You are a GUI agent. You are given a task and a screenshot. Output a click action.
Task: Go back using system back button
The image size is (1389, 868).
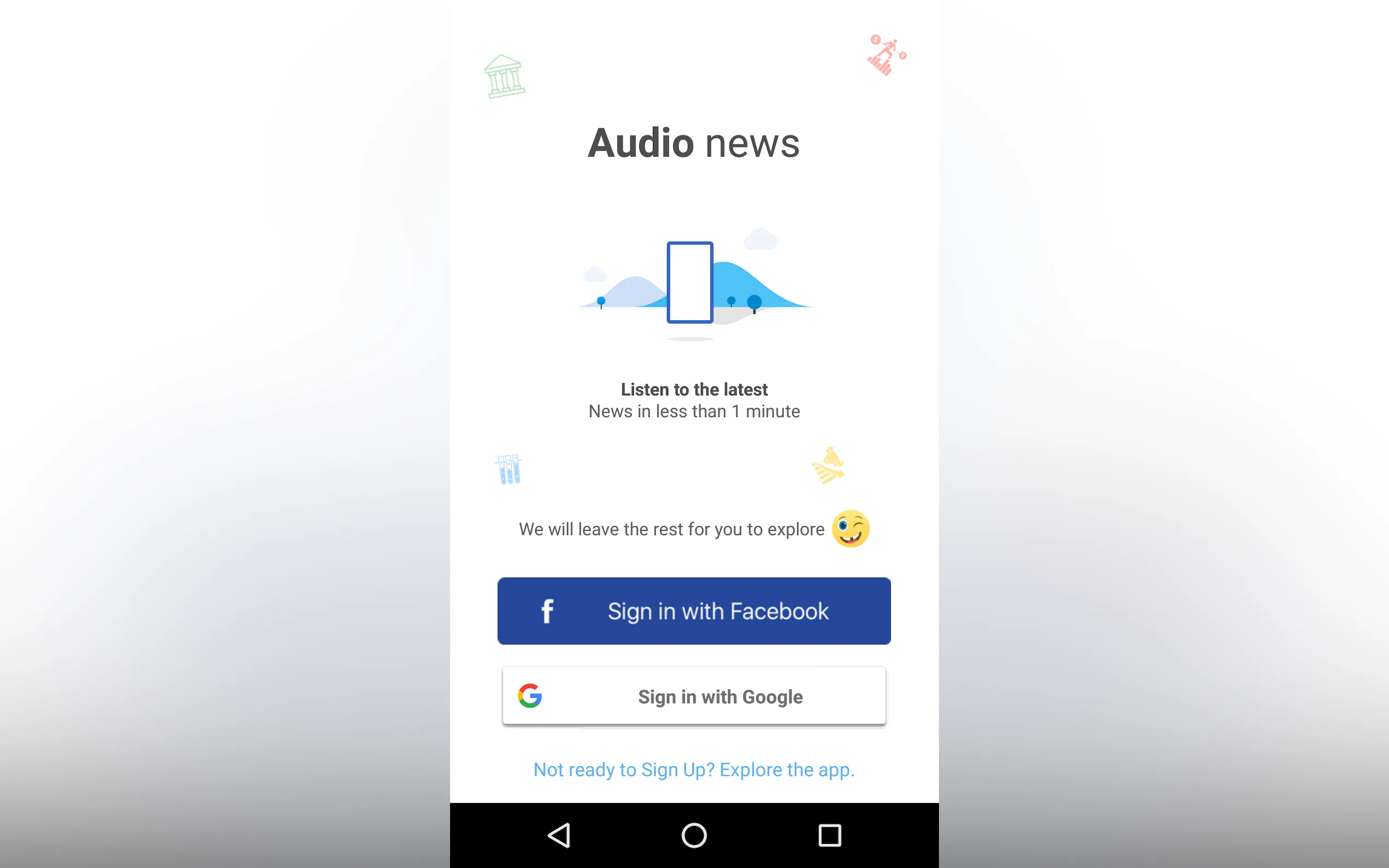(x=559, y=835)
